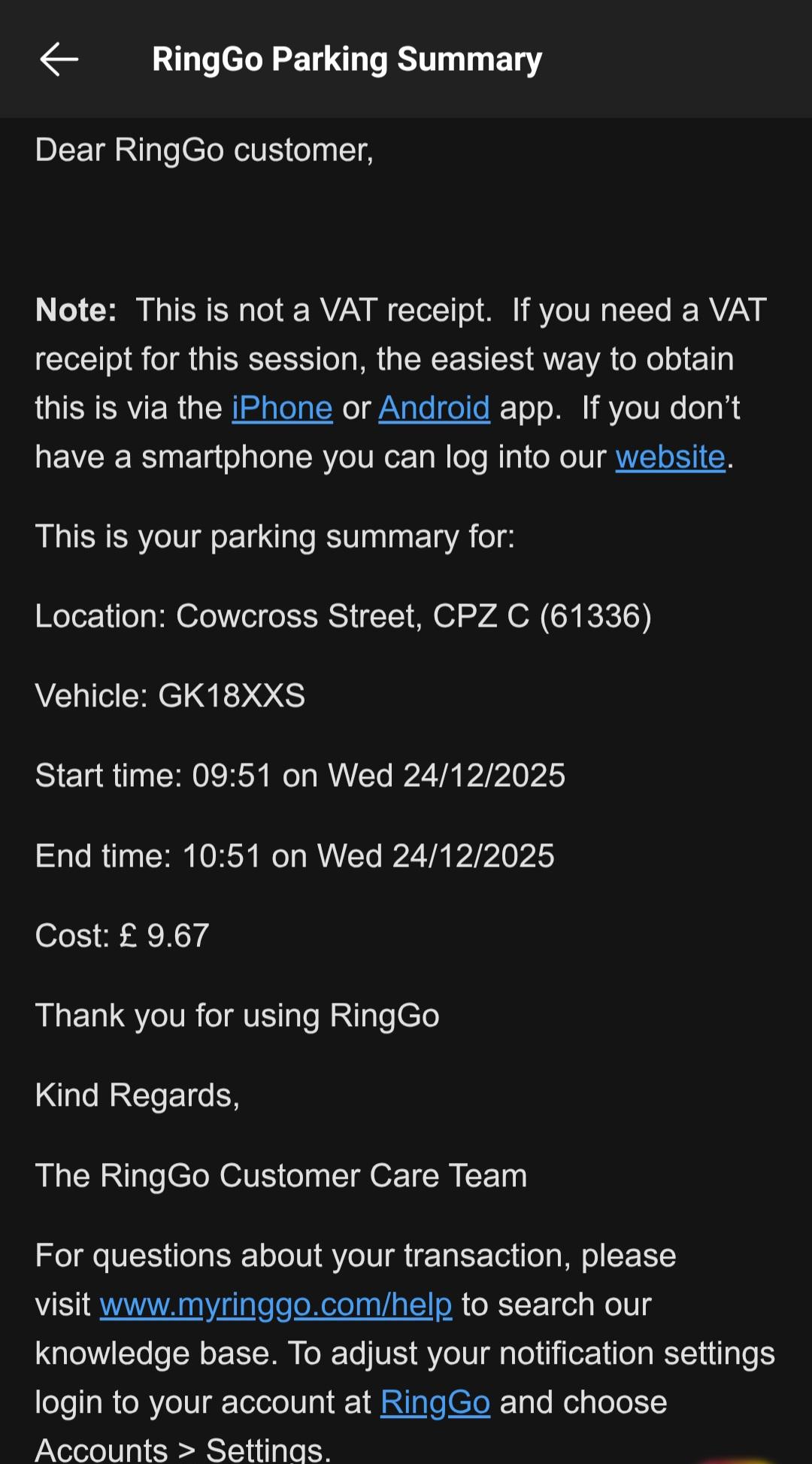The image size is (812, 1464).
Task: Open the RingGo account link
Action: (x=435, y=1403)
